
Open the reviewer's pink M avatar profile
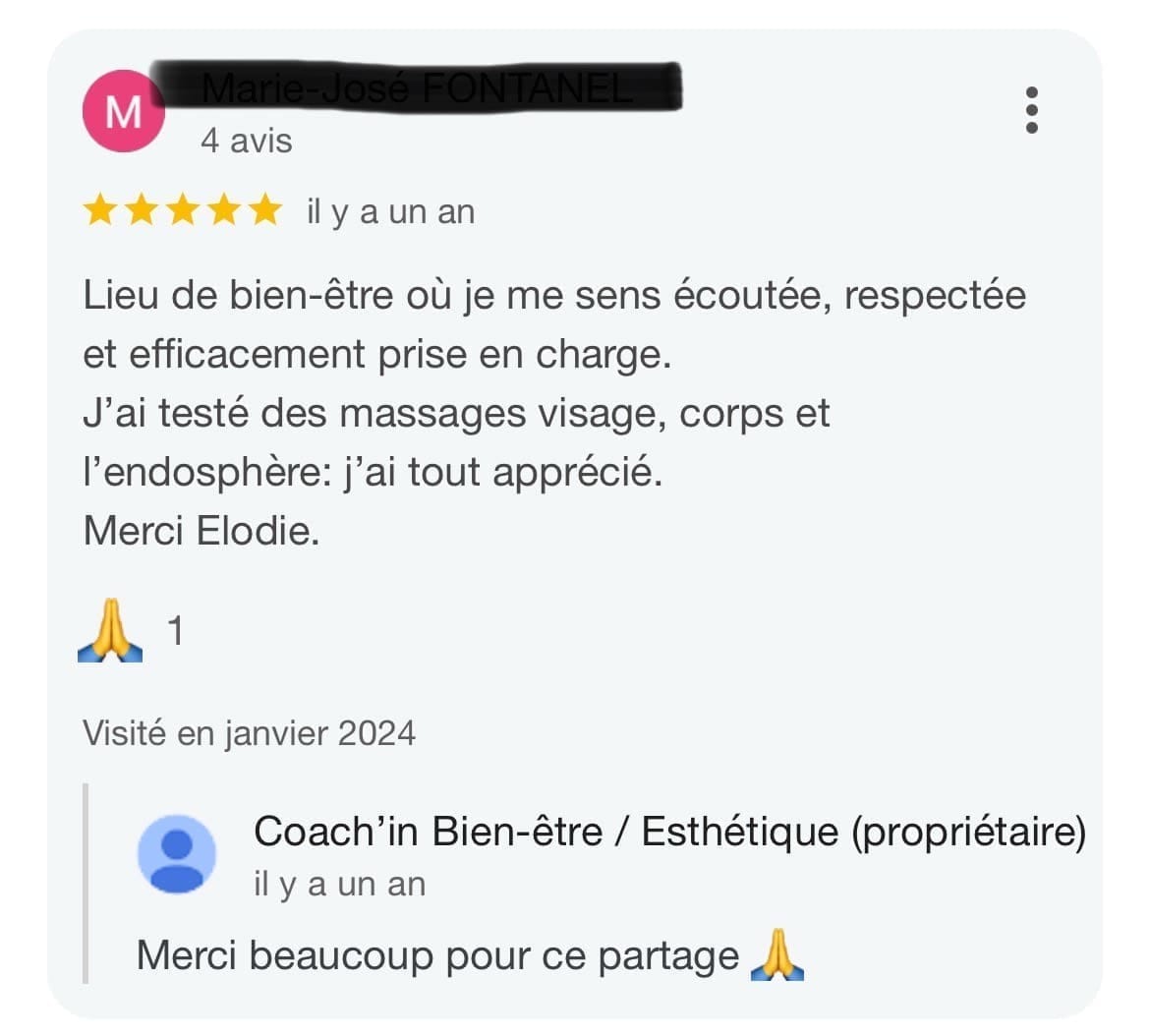pyautogui.click(x=124, y=112)
